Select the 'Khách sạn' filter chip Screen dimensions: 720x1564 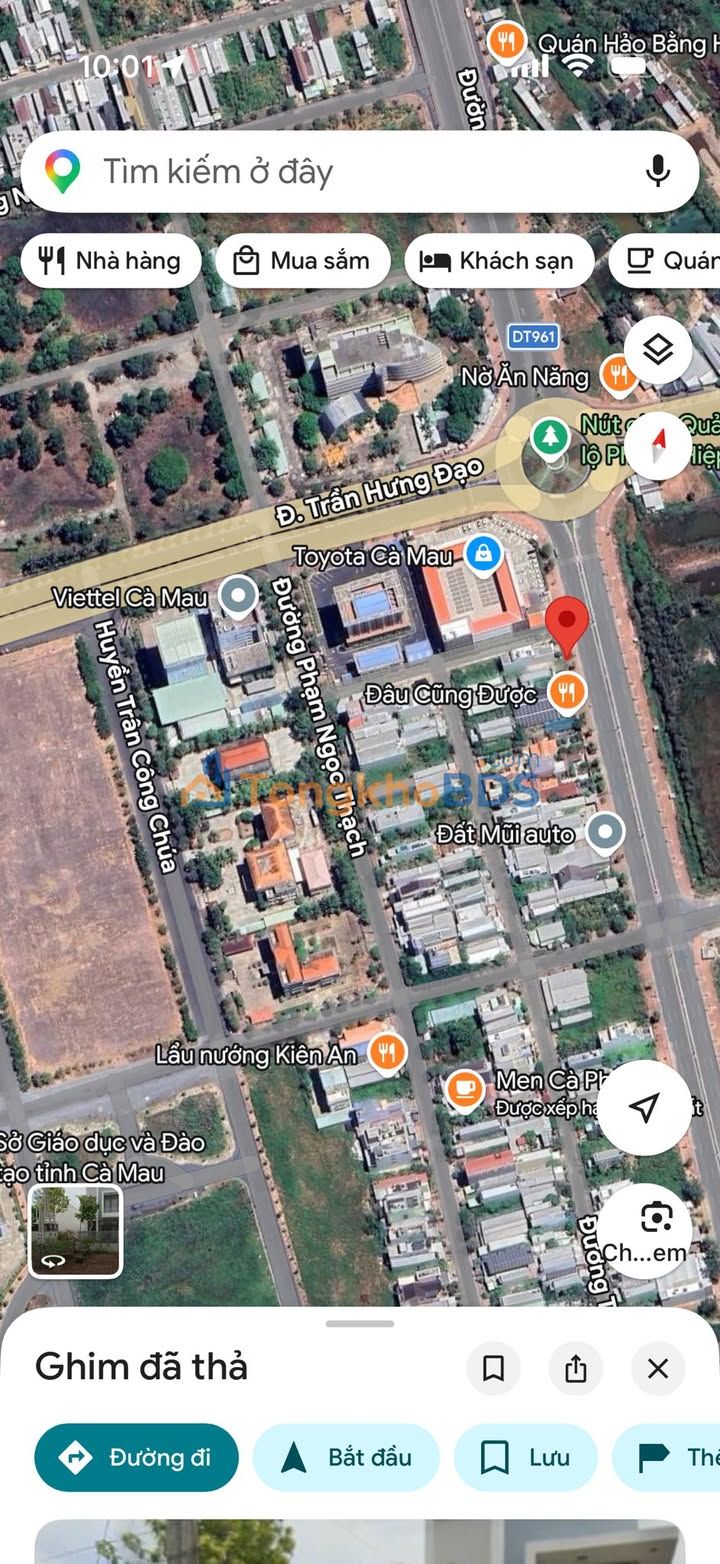(498, 261)
